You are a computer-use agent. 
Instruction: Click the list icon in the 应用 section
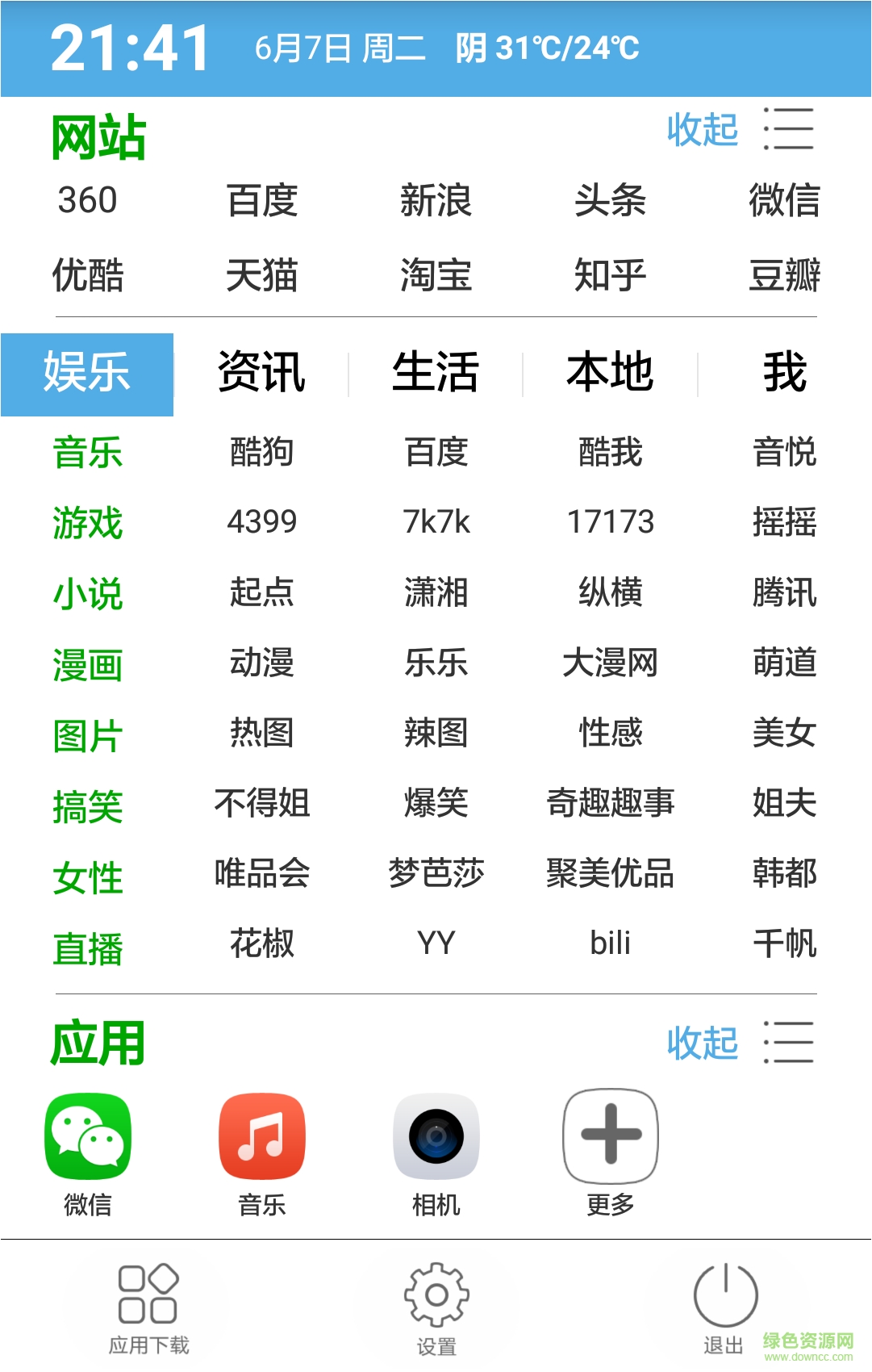point(788,1042)
